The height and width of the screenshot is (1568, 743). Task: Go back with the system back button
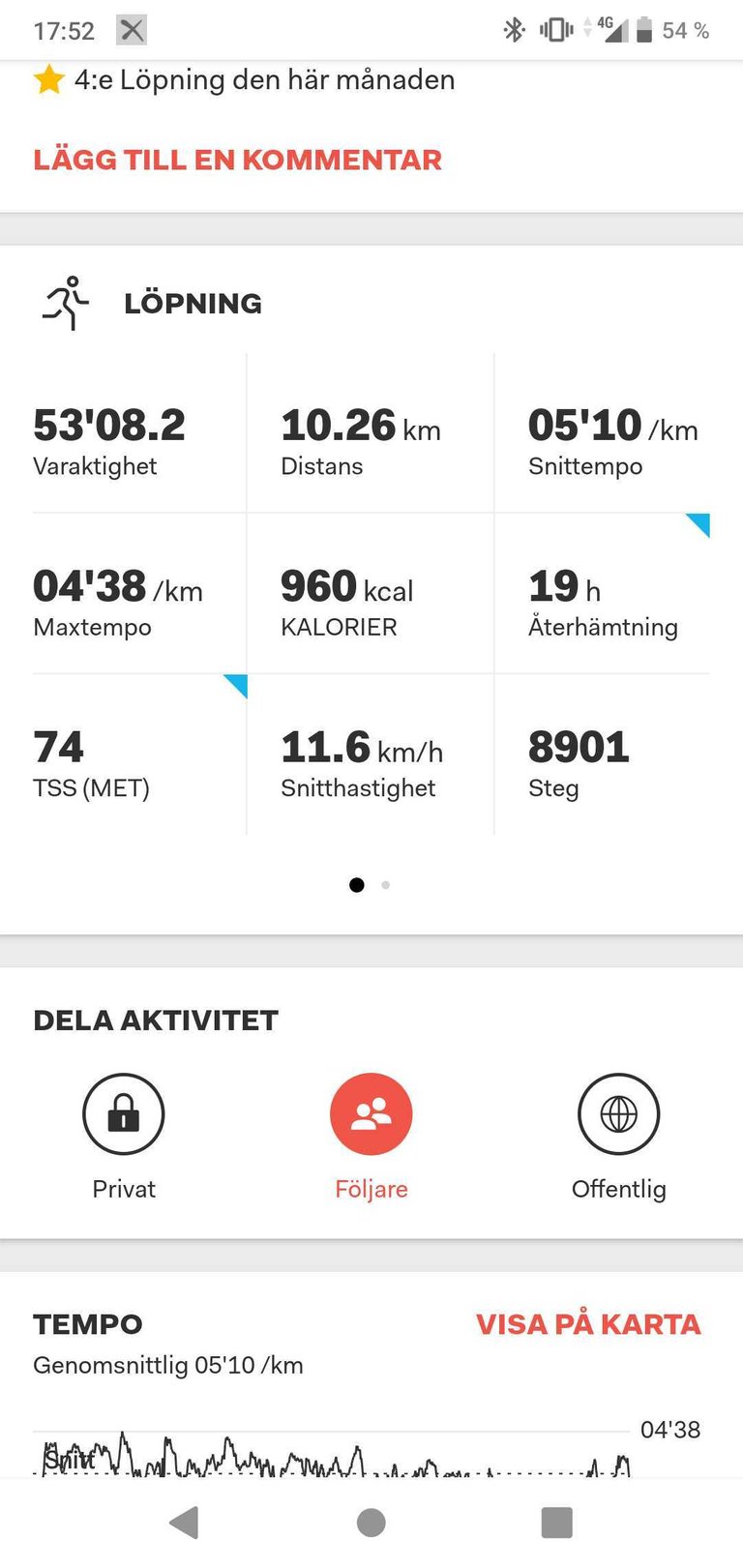[184, 1523]
